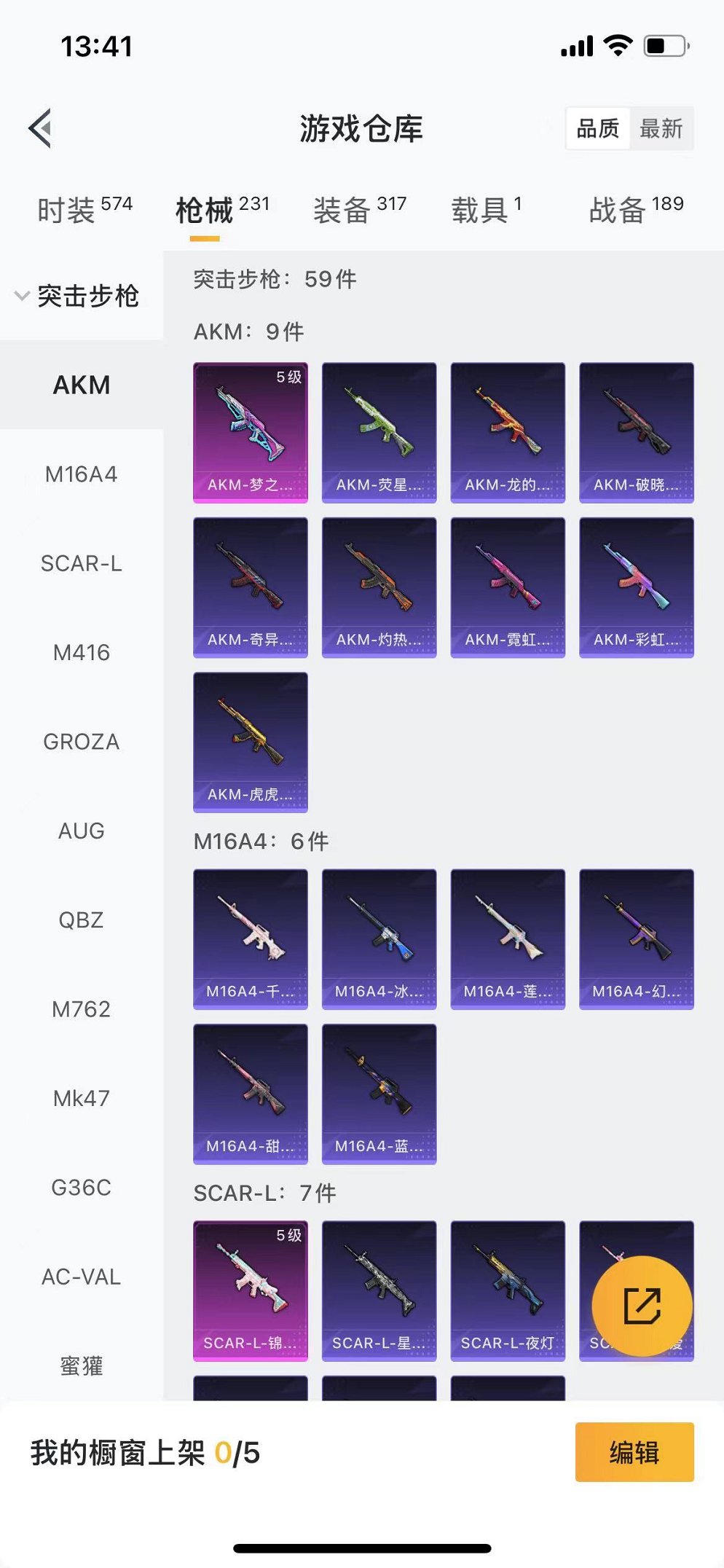
Task: Sort by 品质
Action: click(598, 129)
